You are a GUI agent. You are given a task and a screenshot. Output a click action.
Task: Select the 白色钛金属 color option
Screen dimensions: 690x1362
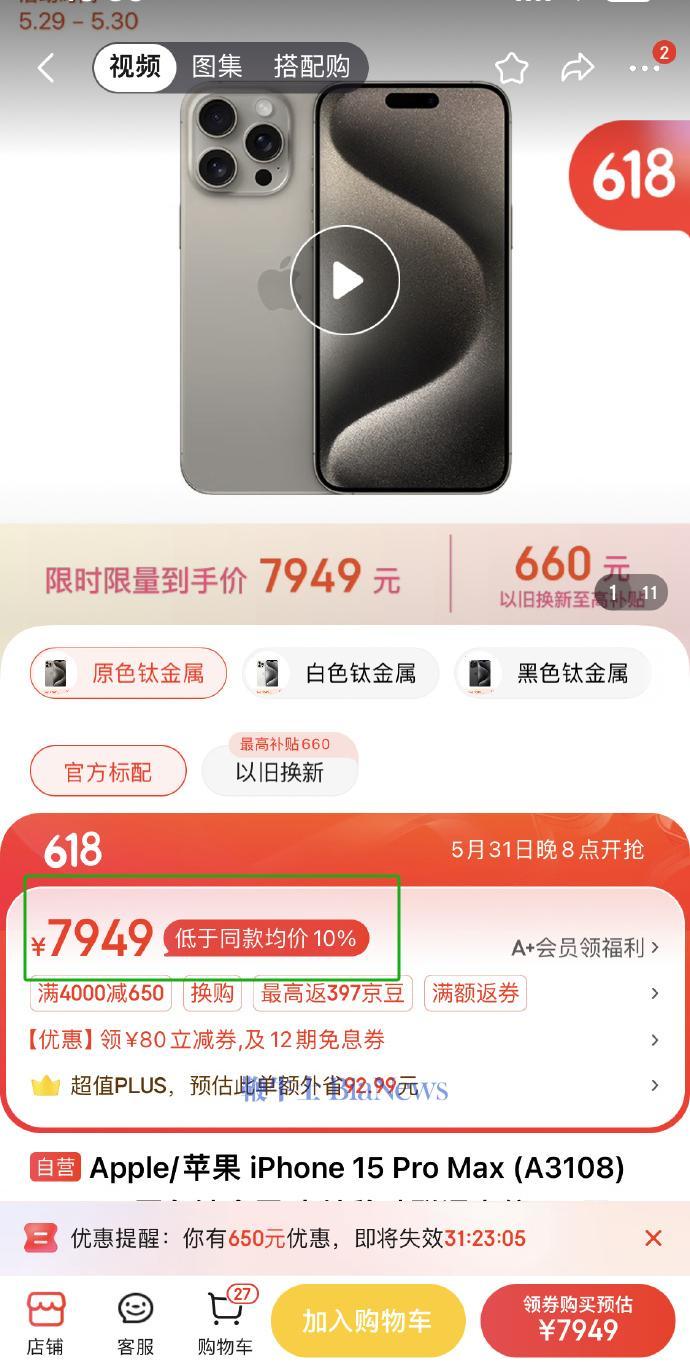[342, 674]
